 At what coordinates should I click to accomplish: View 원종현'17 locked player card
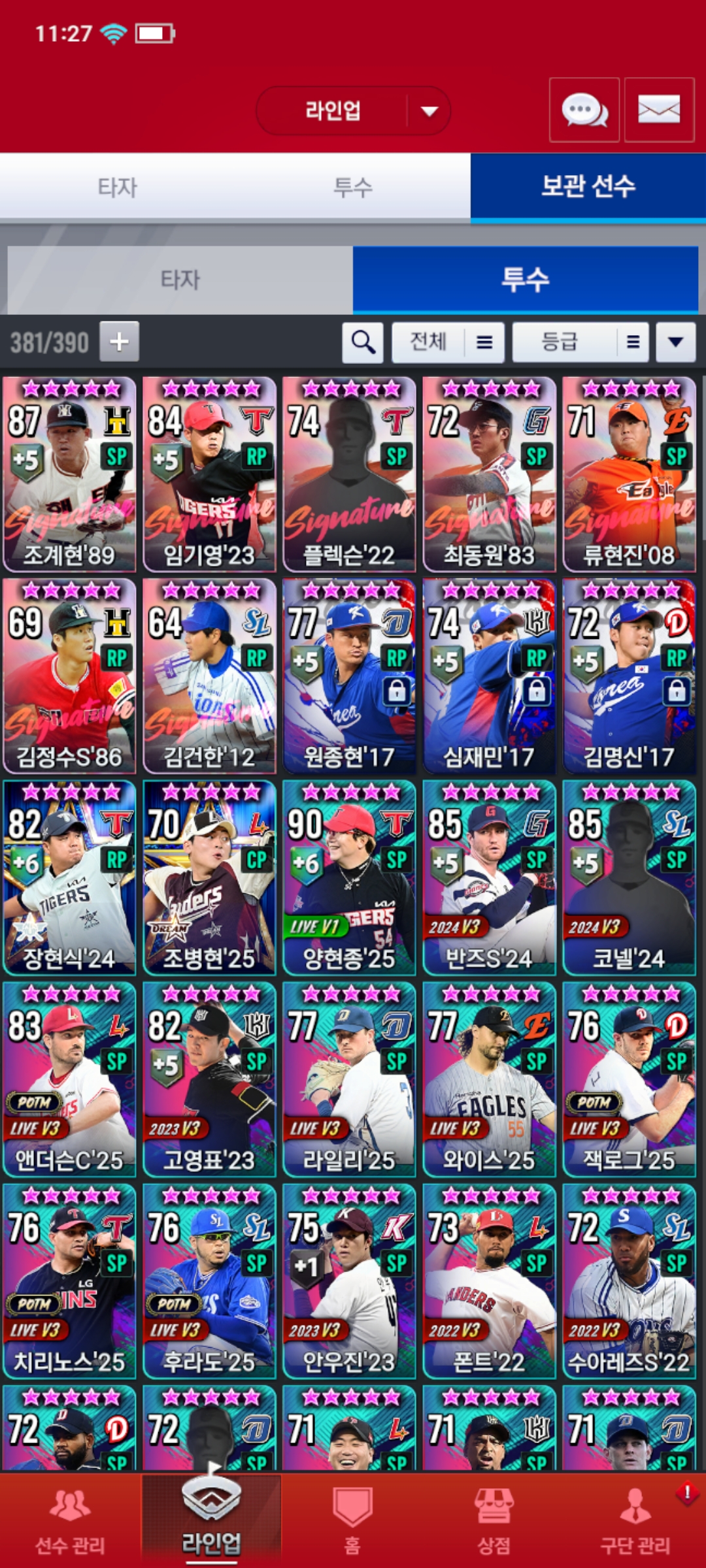point(349,676)
